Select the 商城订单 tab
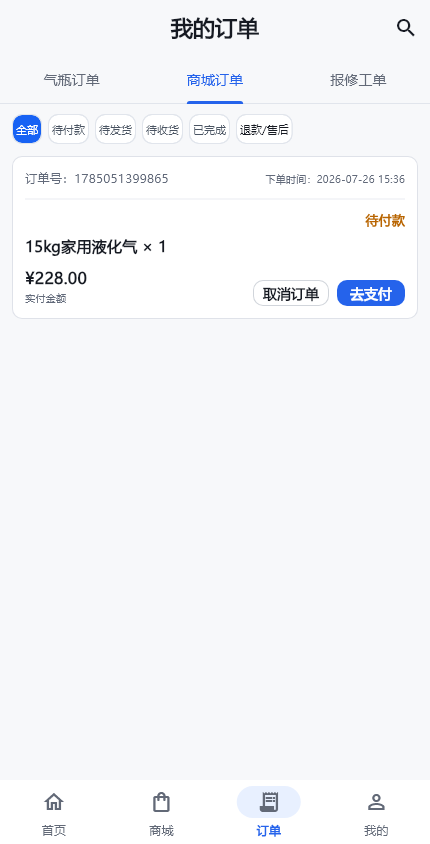The image size is (430, 844). tap(215, 81)
